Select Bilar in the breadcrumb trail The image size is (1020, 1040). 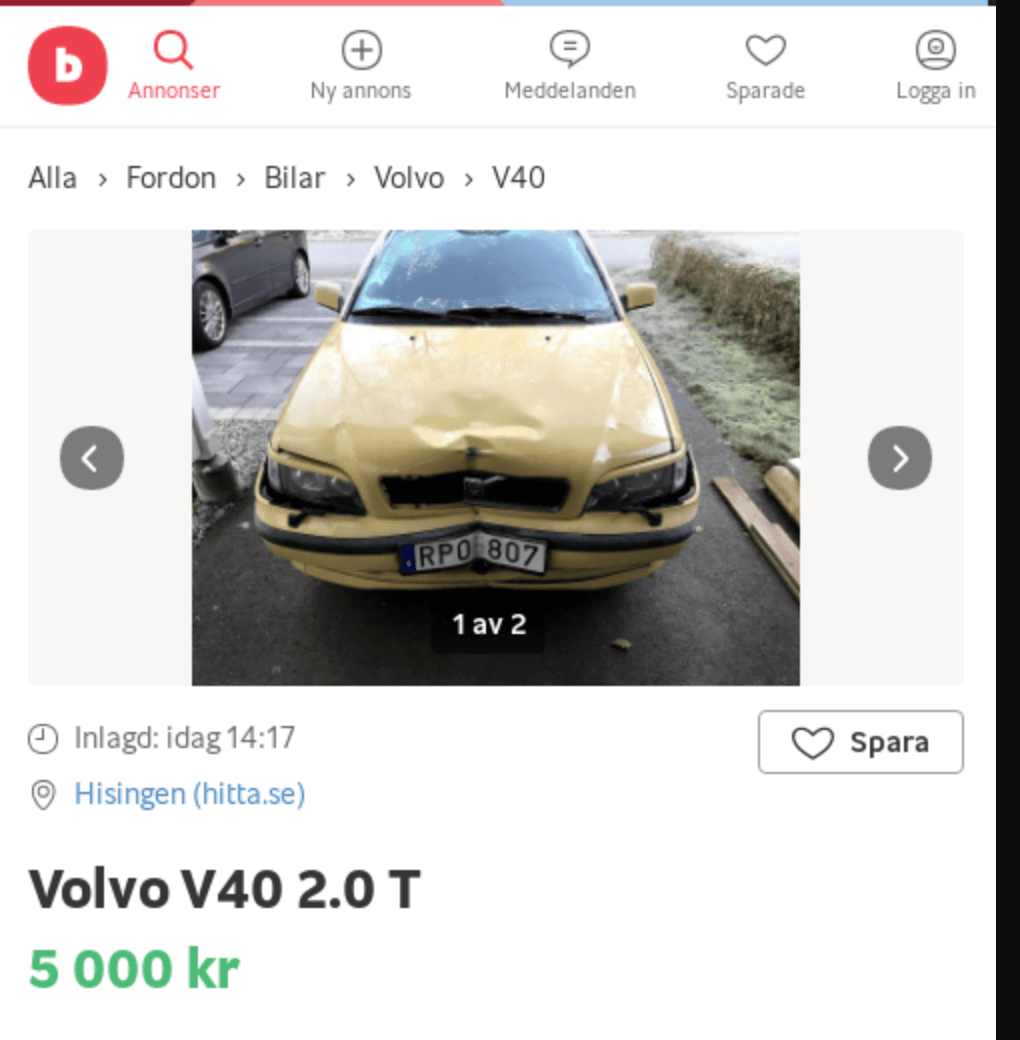(x=294, y=178)
